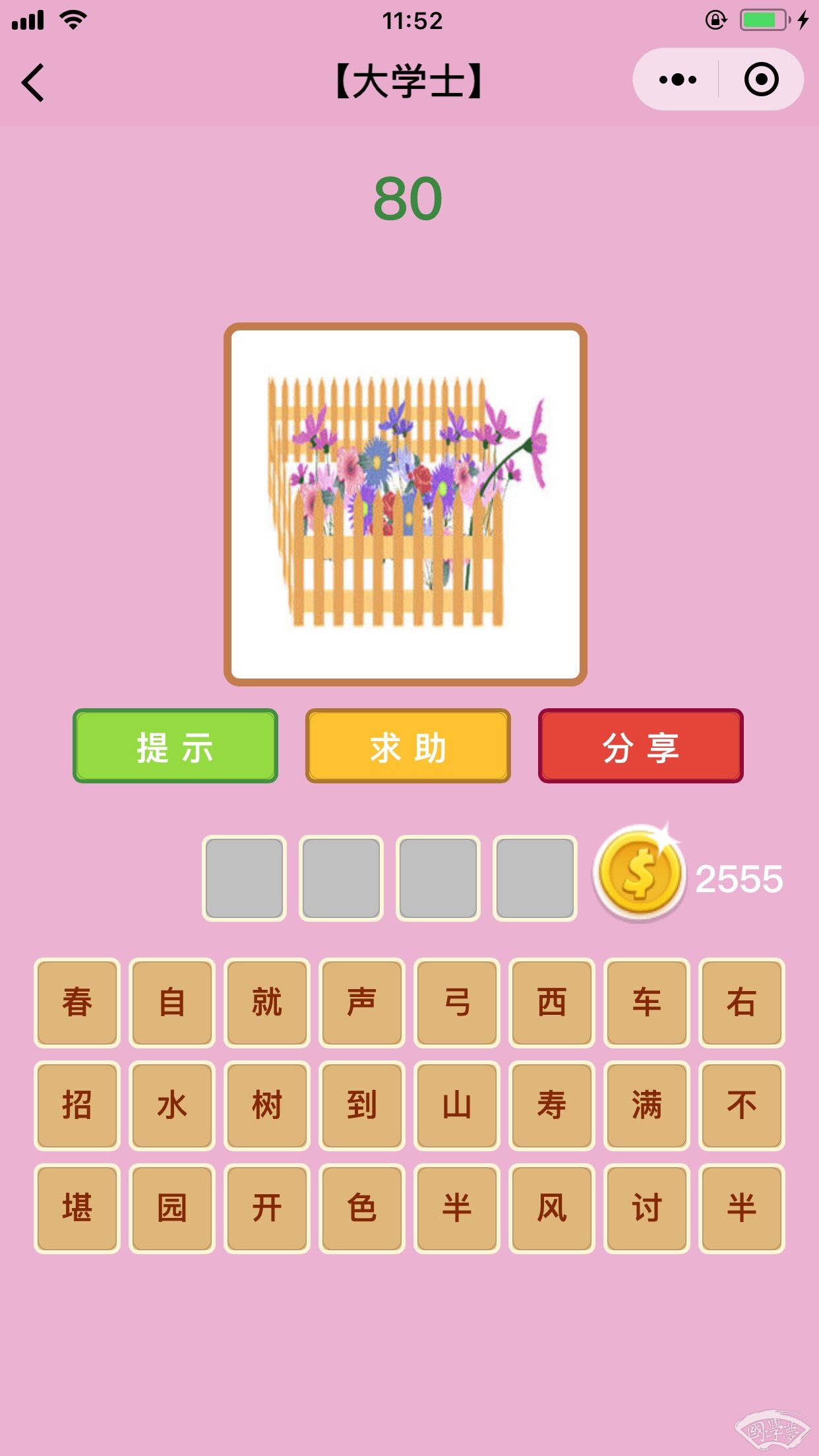Choose the character 开
Image resolution: width=819 pixels, height=1456 pixels.
[267, 1208]
